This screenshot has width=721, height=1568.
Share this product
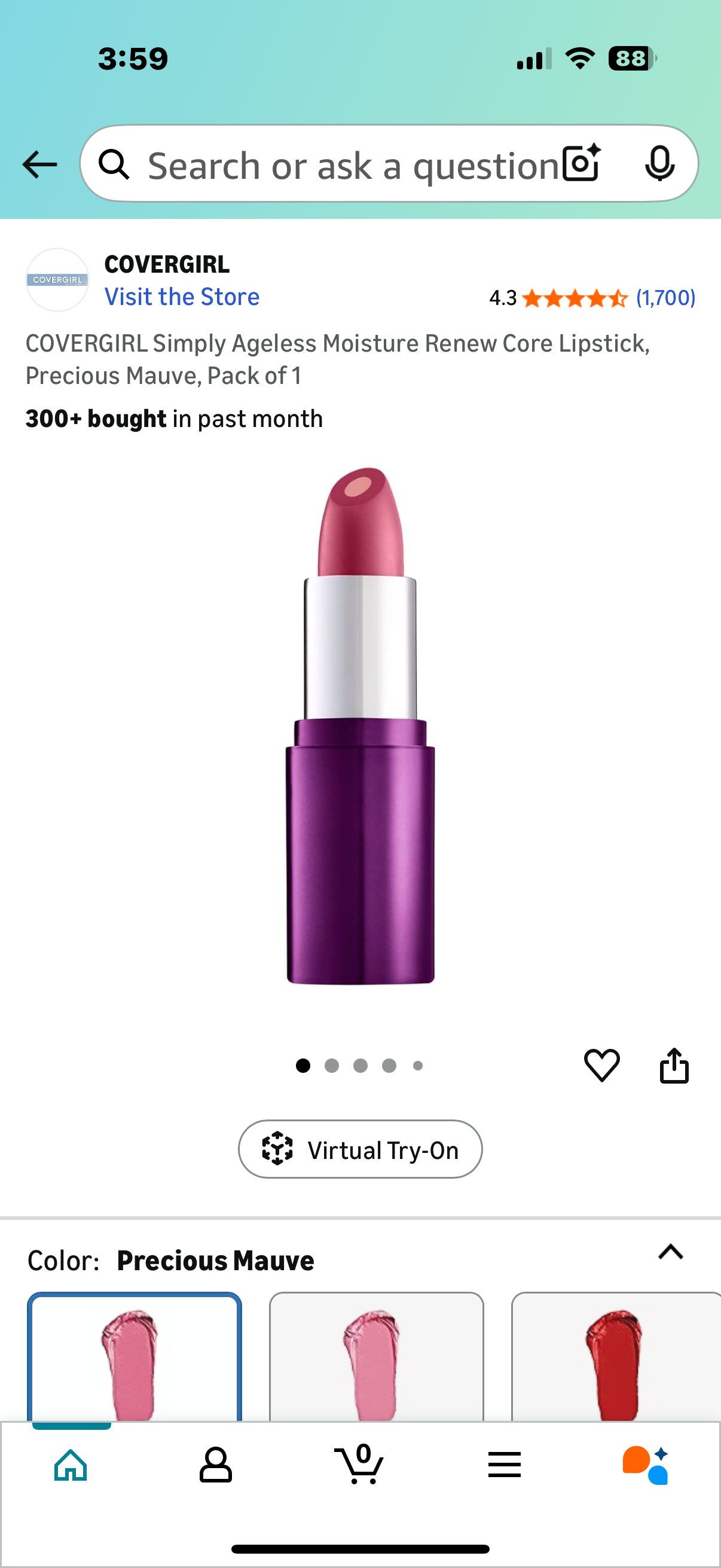click(674, 1065)
